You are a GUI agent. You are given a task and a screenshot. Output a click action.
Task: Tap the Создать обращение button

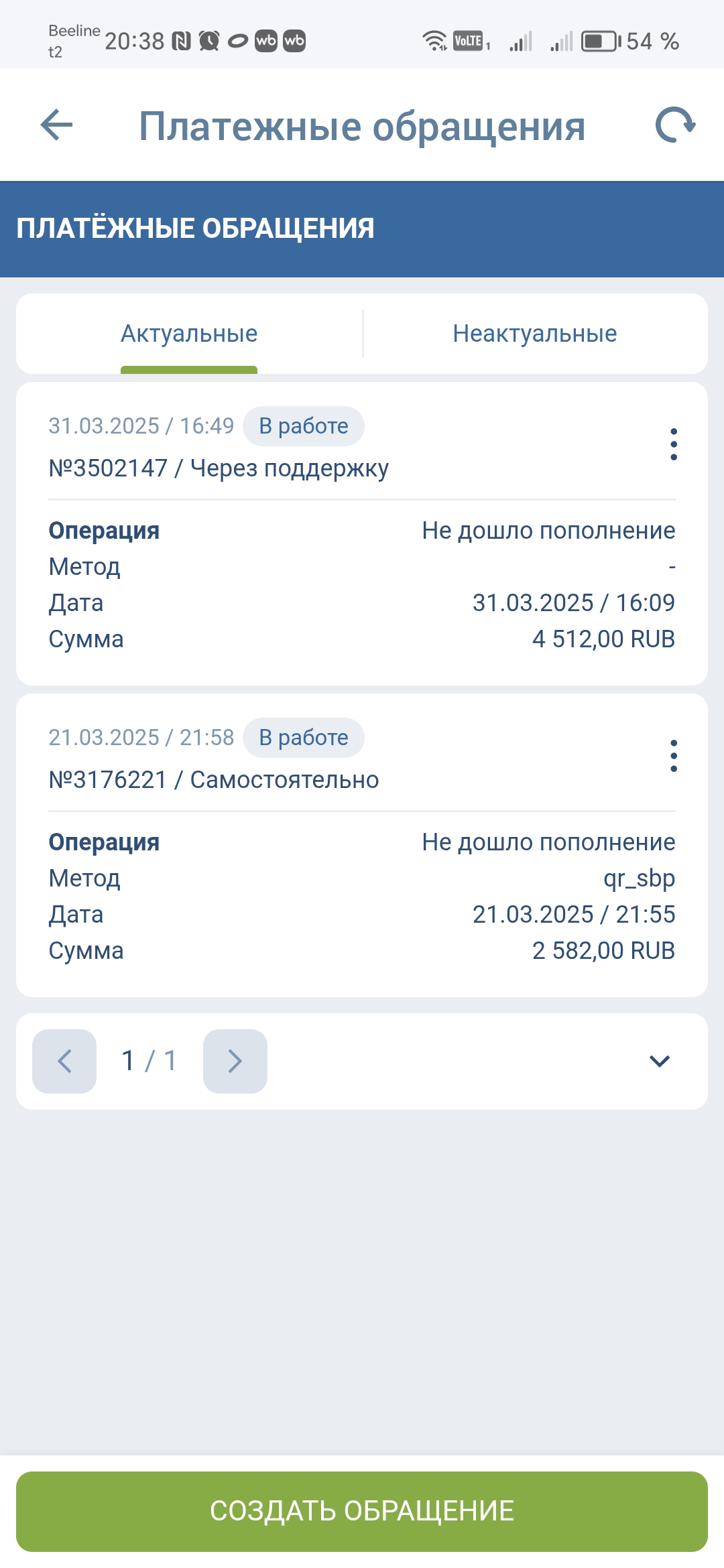362,1511
